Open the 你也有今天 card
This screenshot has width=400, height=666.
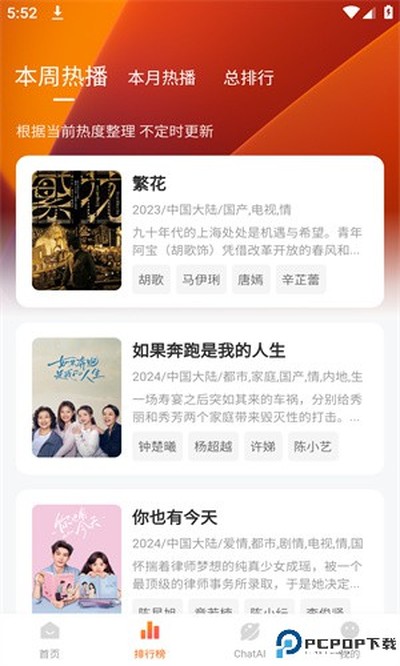click(x=200, y=551)
